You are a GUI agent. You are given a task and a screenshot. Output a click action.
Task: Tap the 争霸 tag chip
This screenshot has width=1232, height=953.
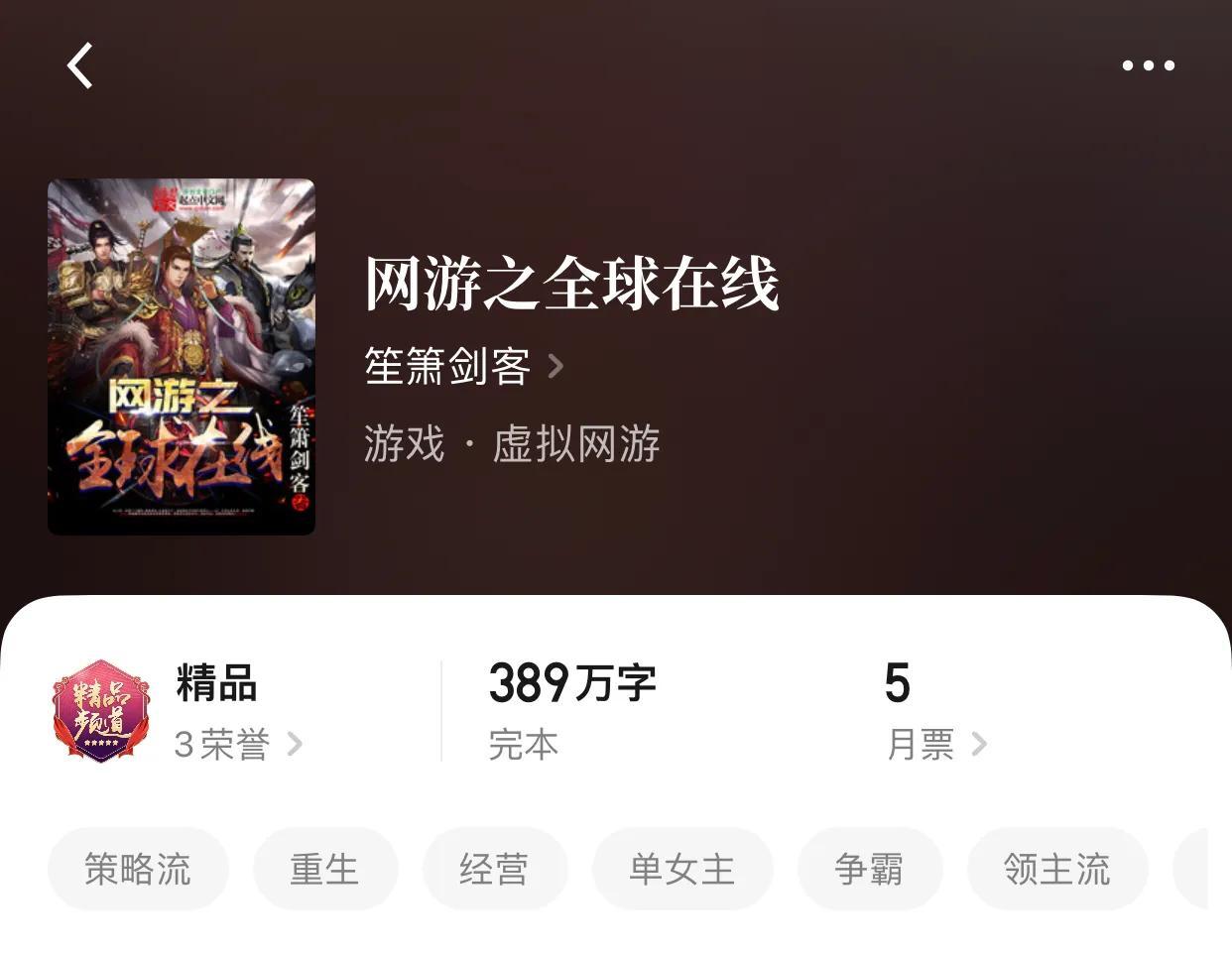pos(869,870)
